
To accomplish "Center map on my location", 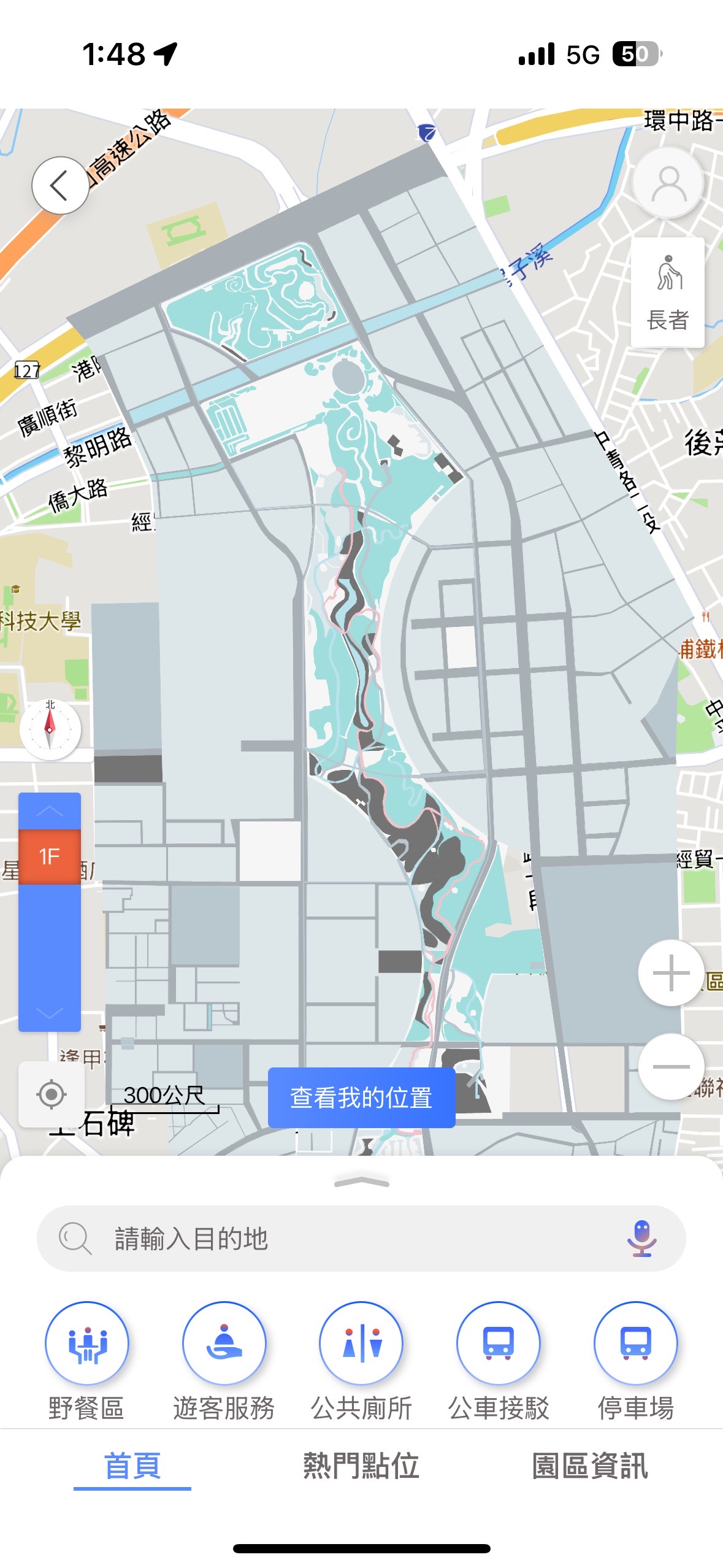I will 52,1094.
